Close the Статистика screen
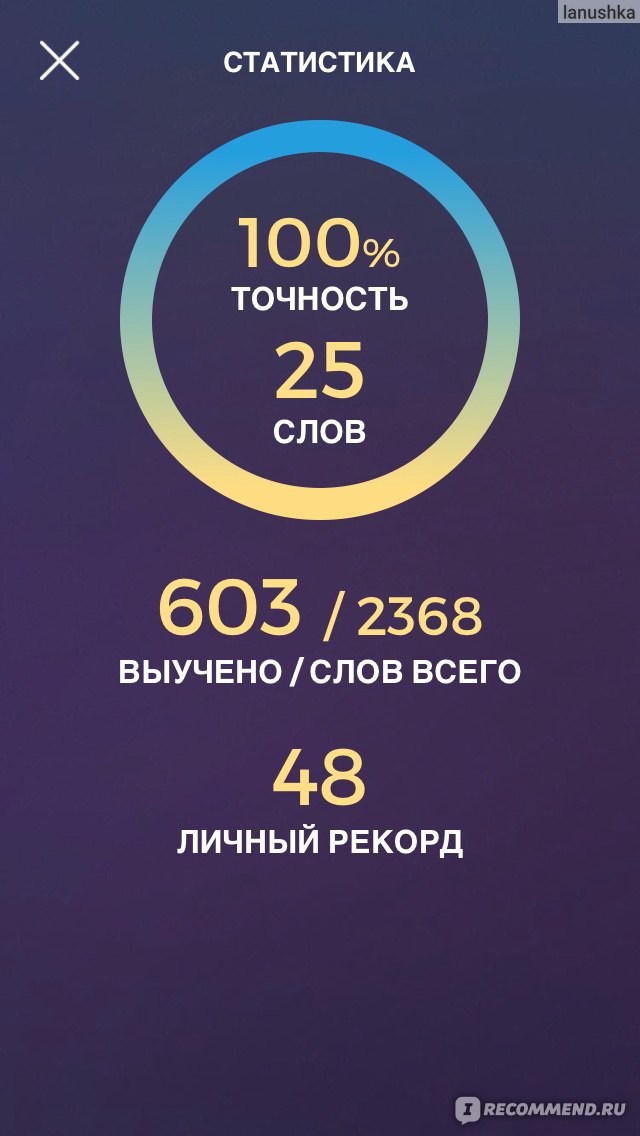The width and height of the screenshot is (640, 1136). coord(59,60)
